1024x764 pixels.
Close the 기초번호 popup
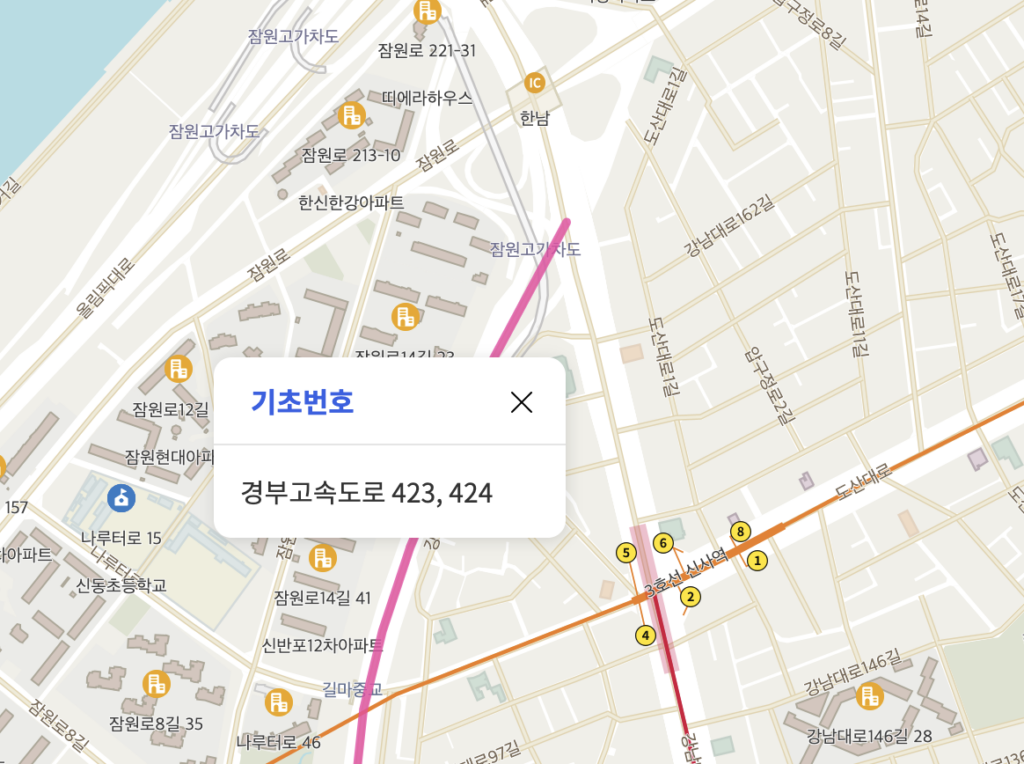pyautogui.click(x=521, y=402)
